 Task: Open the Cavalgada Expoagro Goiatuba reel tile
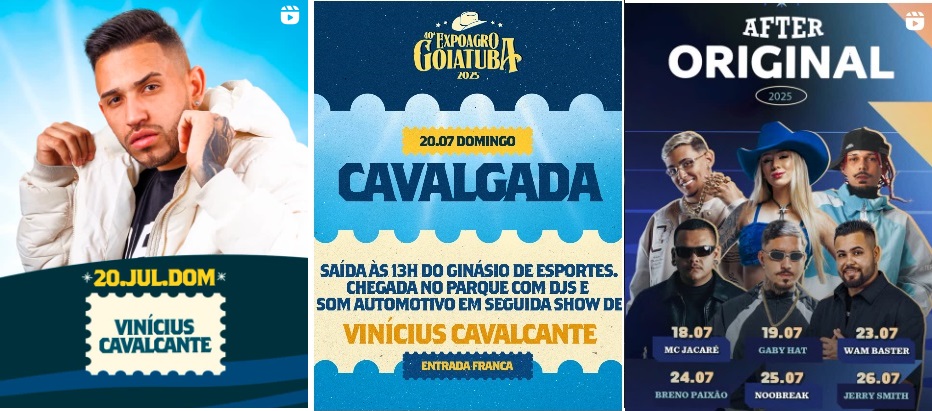coord(468,205)
